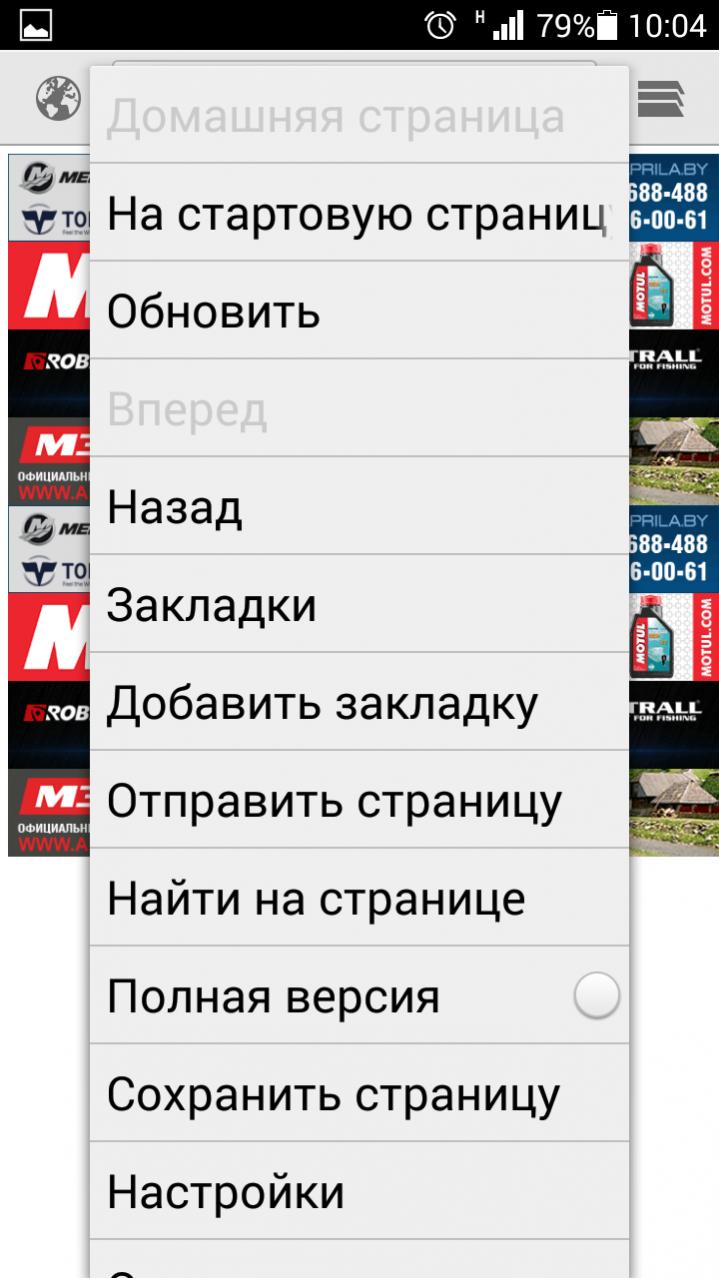The width and height of the screenshot is (719, 1278).
Task: Tap the tabs icon in the toolbar
Action: (660, 97)
